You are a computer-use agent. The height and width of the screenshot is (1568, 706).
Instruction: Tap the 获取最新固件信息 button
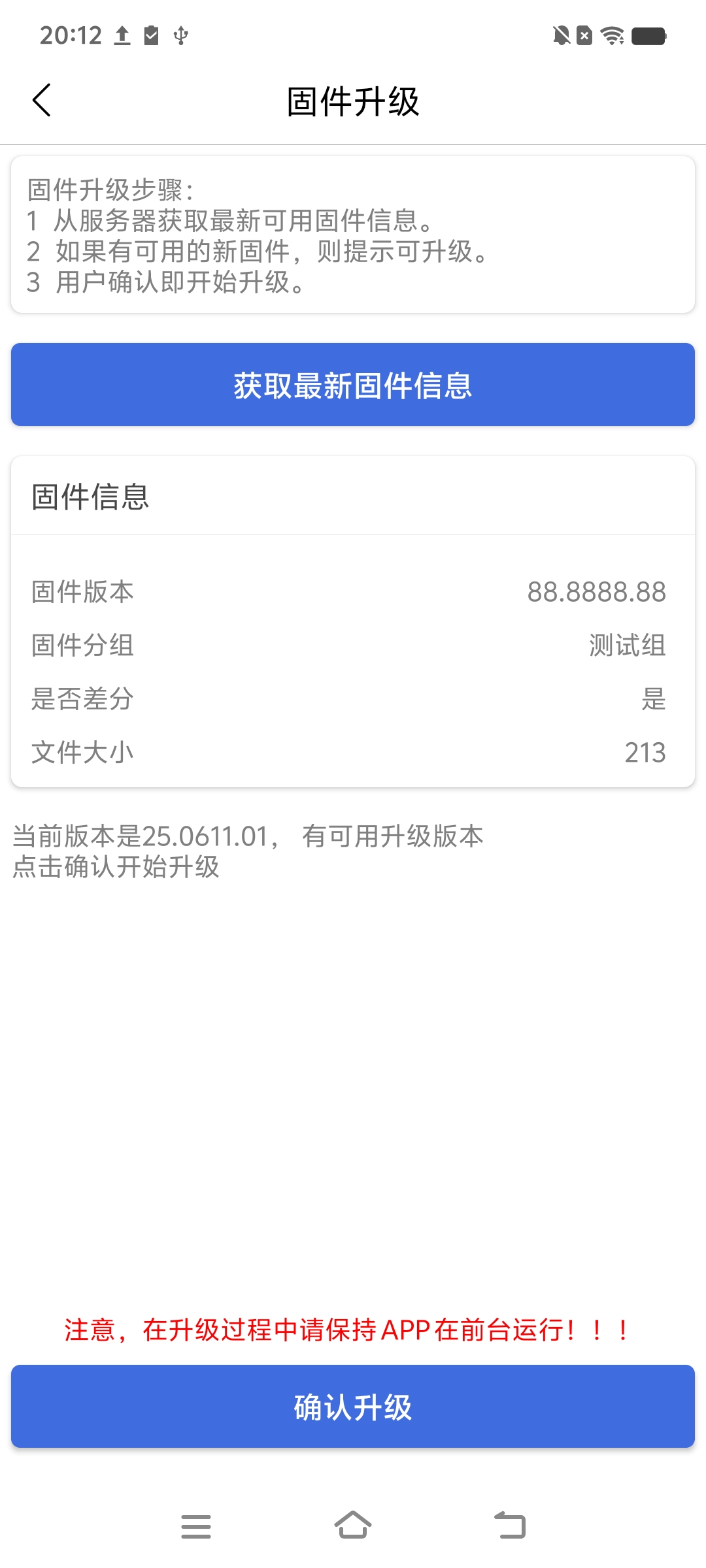pyautogui.click(x=353, y=385)
